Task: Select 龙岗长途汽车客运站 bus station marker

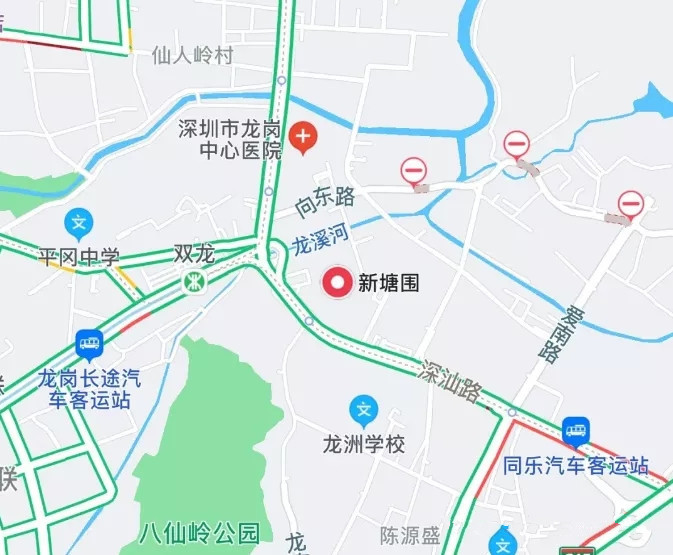Action: click(90, 347)
